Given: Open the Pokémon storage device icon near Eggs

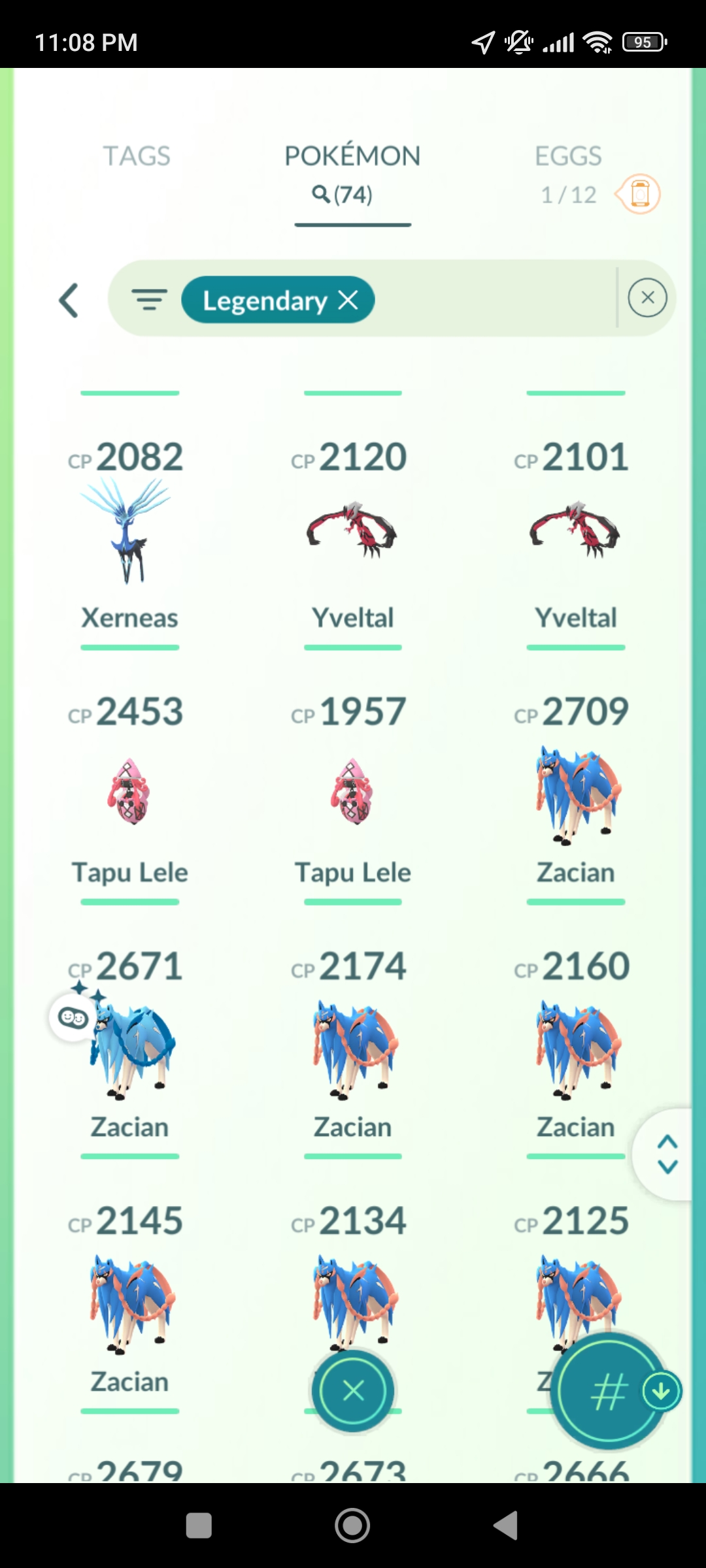Looking at the screenshot, I should 639,194.
